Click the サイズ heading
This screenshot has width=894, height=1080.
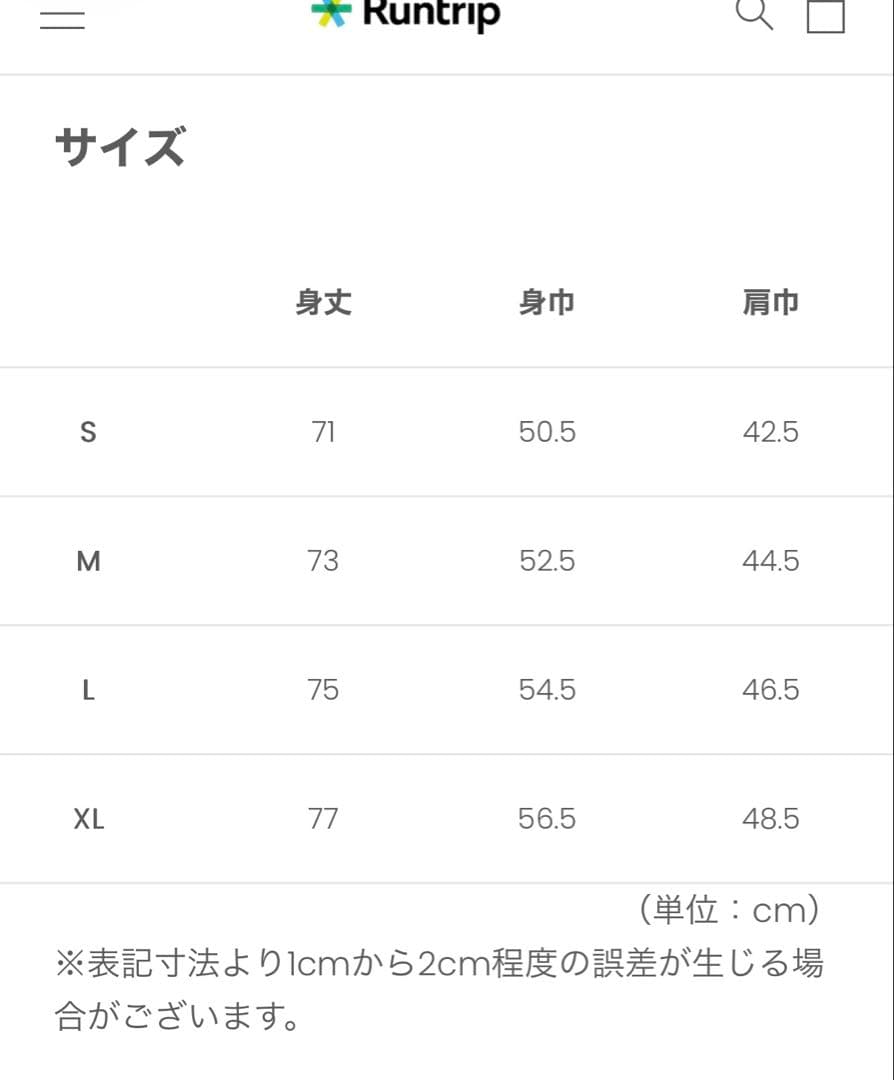[120, 147]
